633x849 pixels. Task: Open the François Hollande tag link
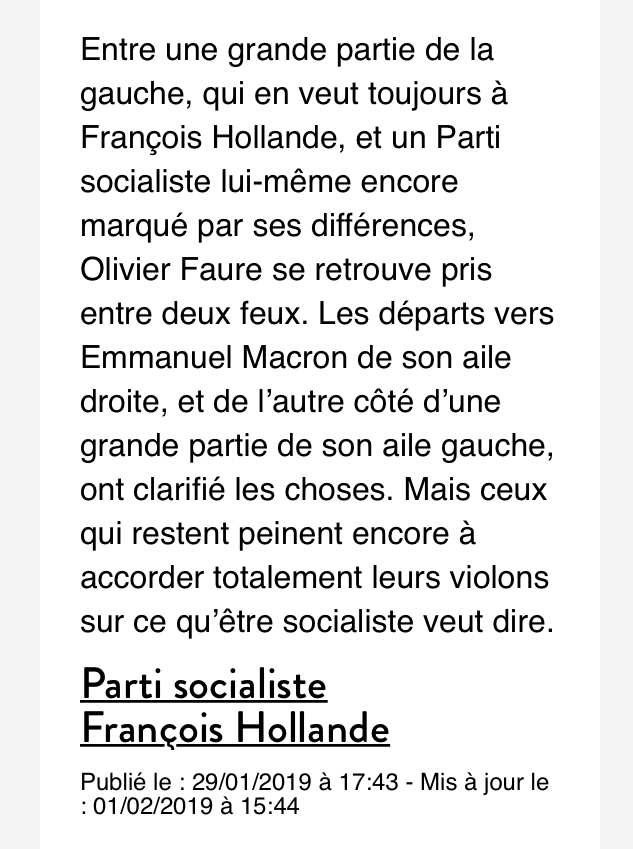point(234,729)
